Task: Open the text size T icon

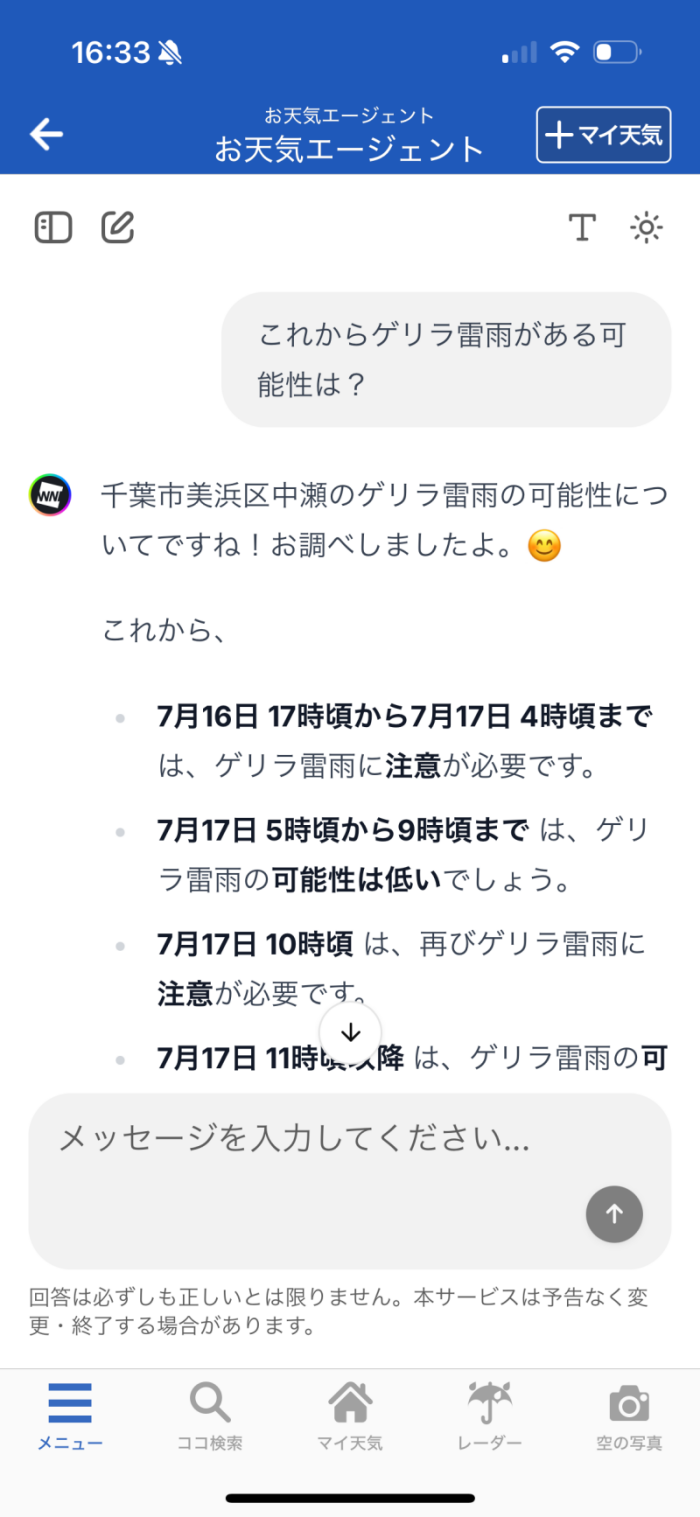Action: tap(582, 228)
